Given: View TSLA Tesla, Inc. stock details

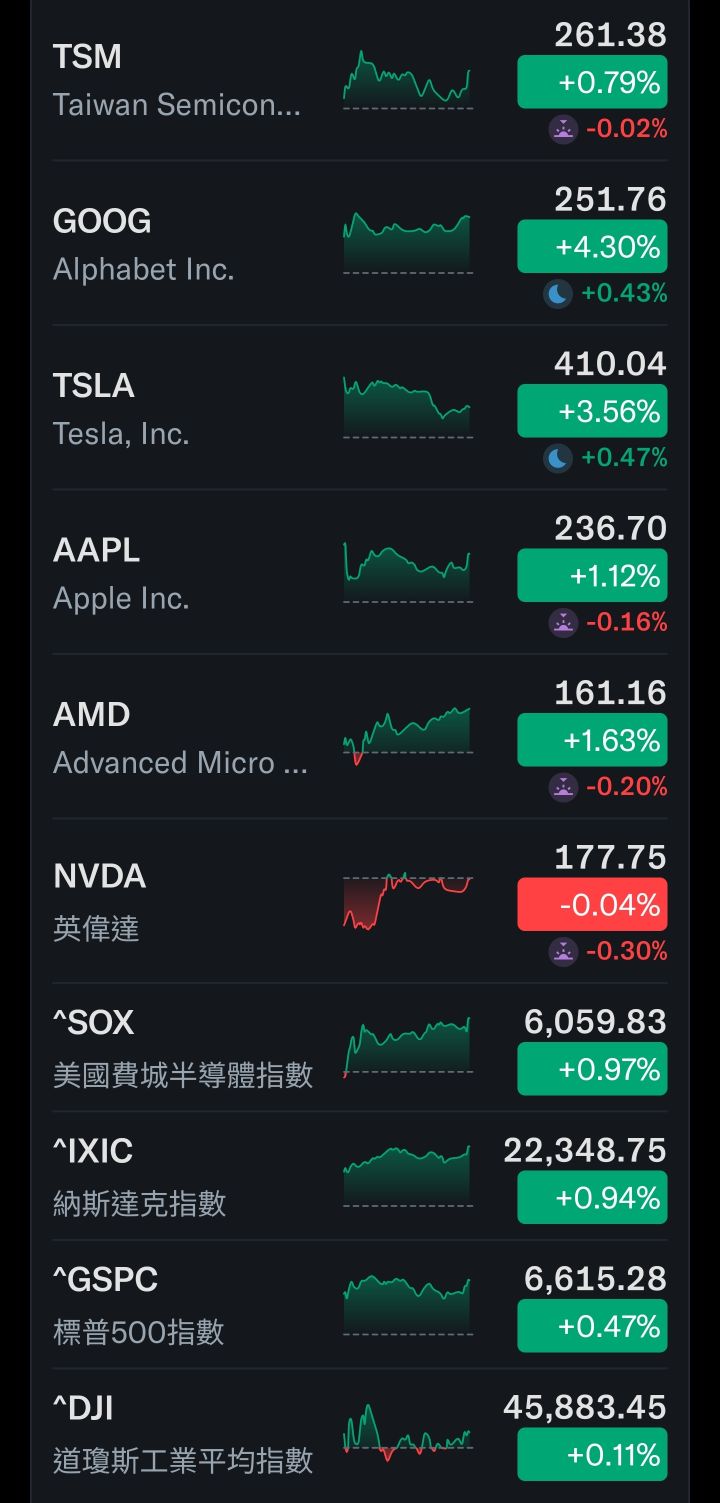Looking at the screenshot, I should (180, 410).
